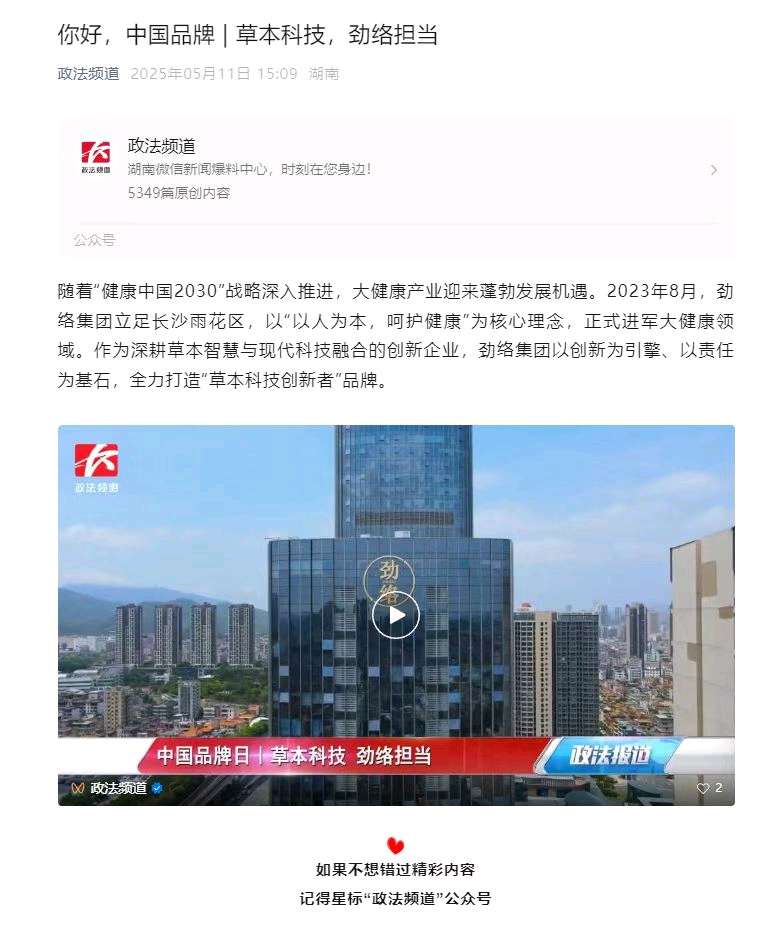Play the 劲络 building video
This screenshot has width=771, height=925.
pos(395,615)
